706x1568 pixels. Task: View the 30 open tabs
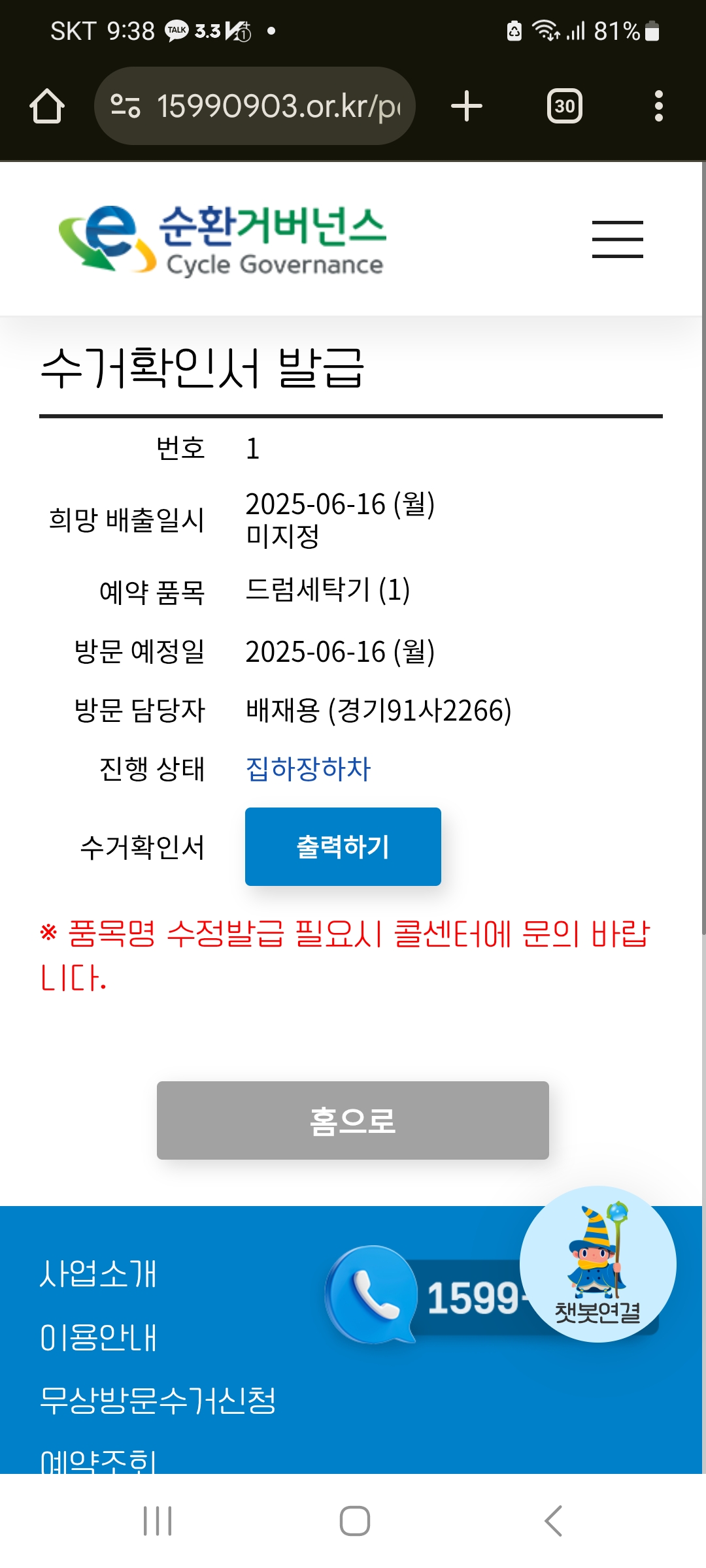(x=564, y=106)
